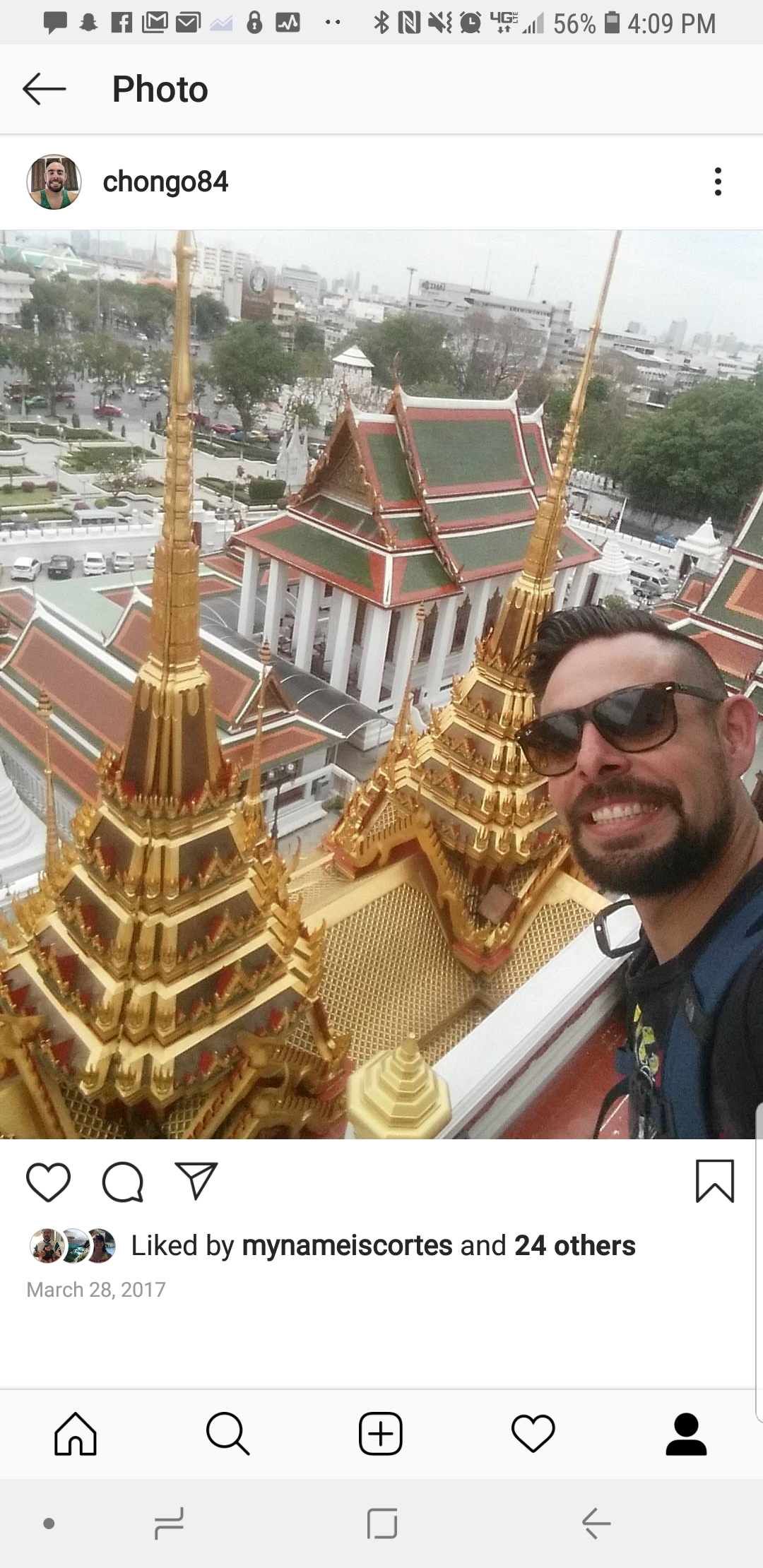Switch to the Profile tab
Viewport: 763px width, 1568px height.
coord(686,1434)
